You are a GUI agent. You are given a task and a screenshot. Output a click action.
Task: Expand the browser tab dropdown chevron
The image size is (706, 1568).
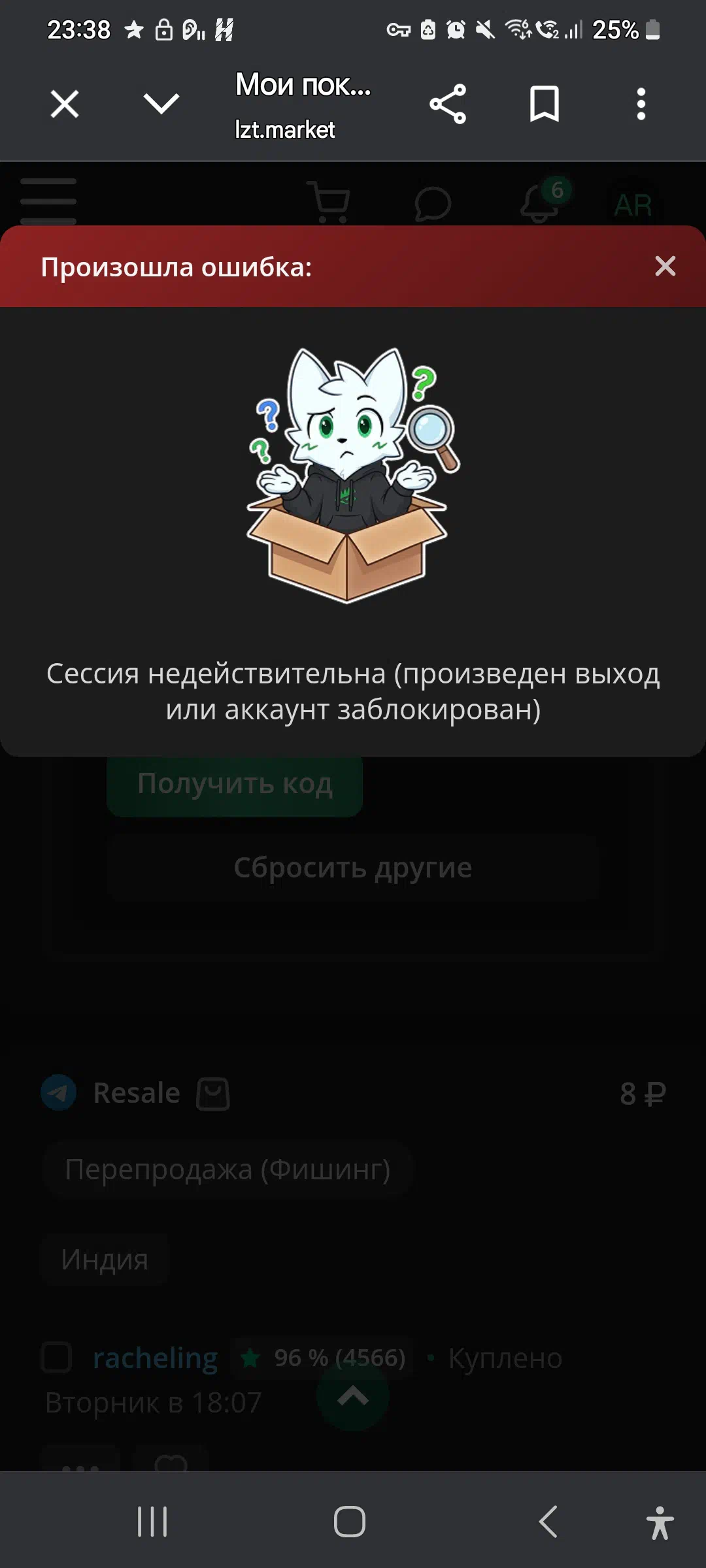161,104
